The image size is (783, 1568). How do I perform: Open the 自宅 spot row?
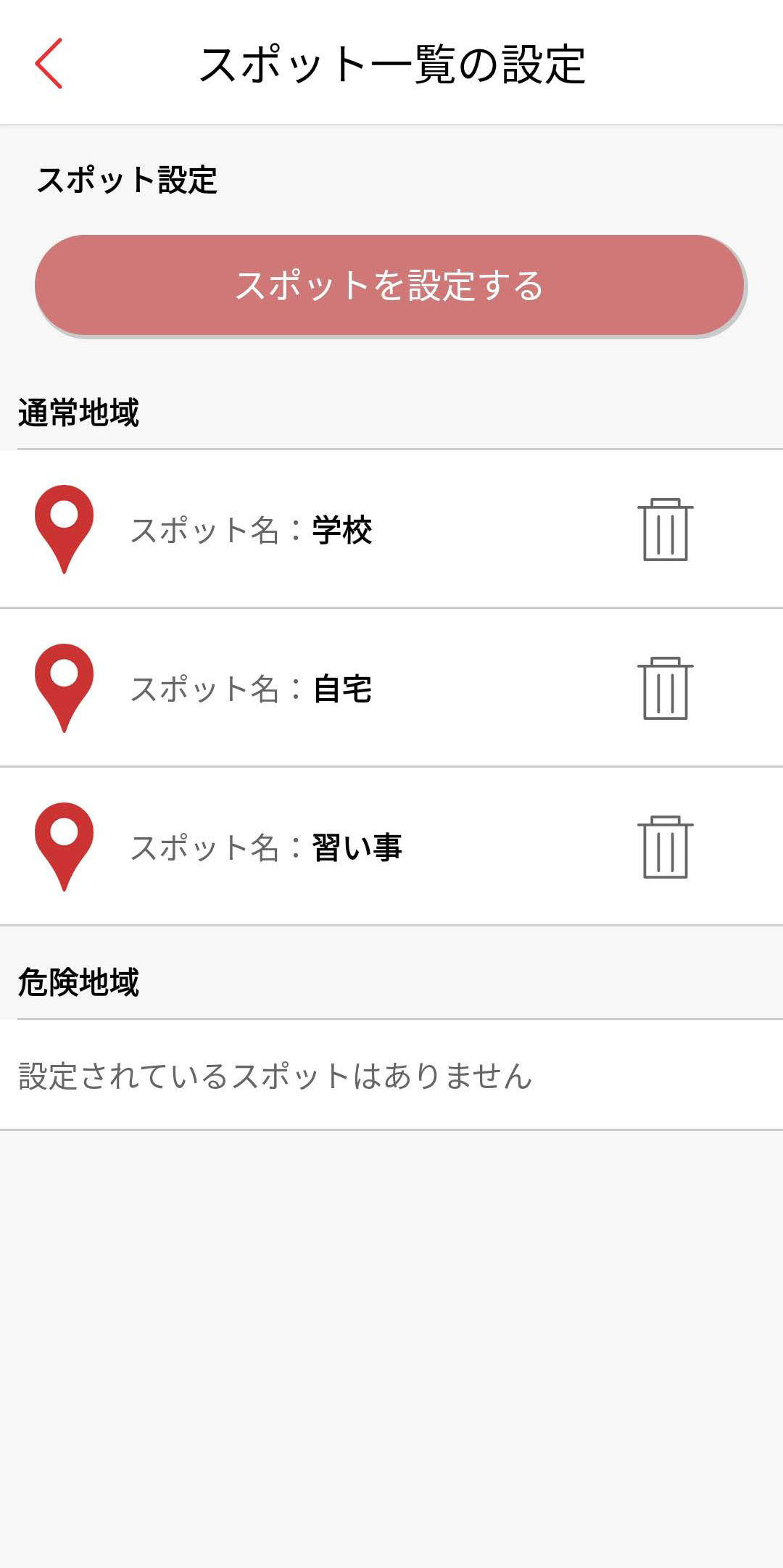pos(391,688)
